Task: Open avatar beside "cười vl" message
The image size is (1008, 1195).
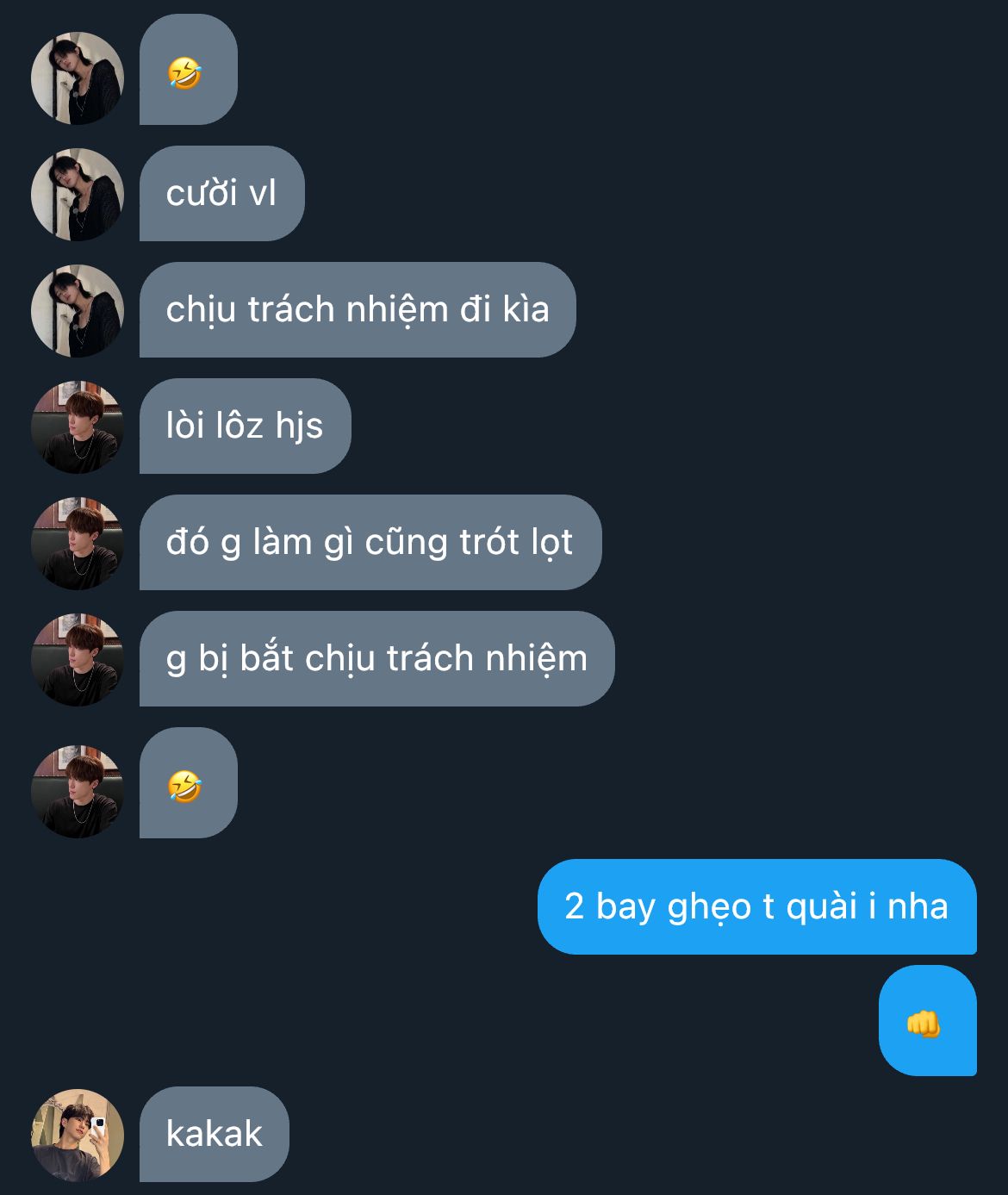Action: [x=78, y=194]
